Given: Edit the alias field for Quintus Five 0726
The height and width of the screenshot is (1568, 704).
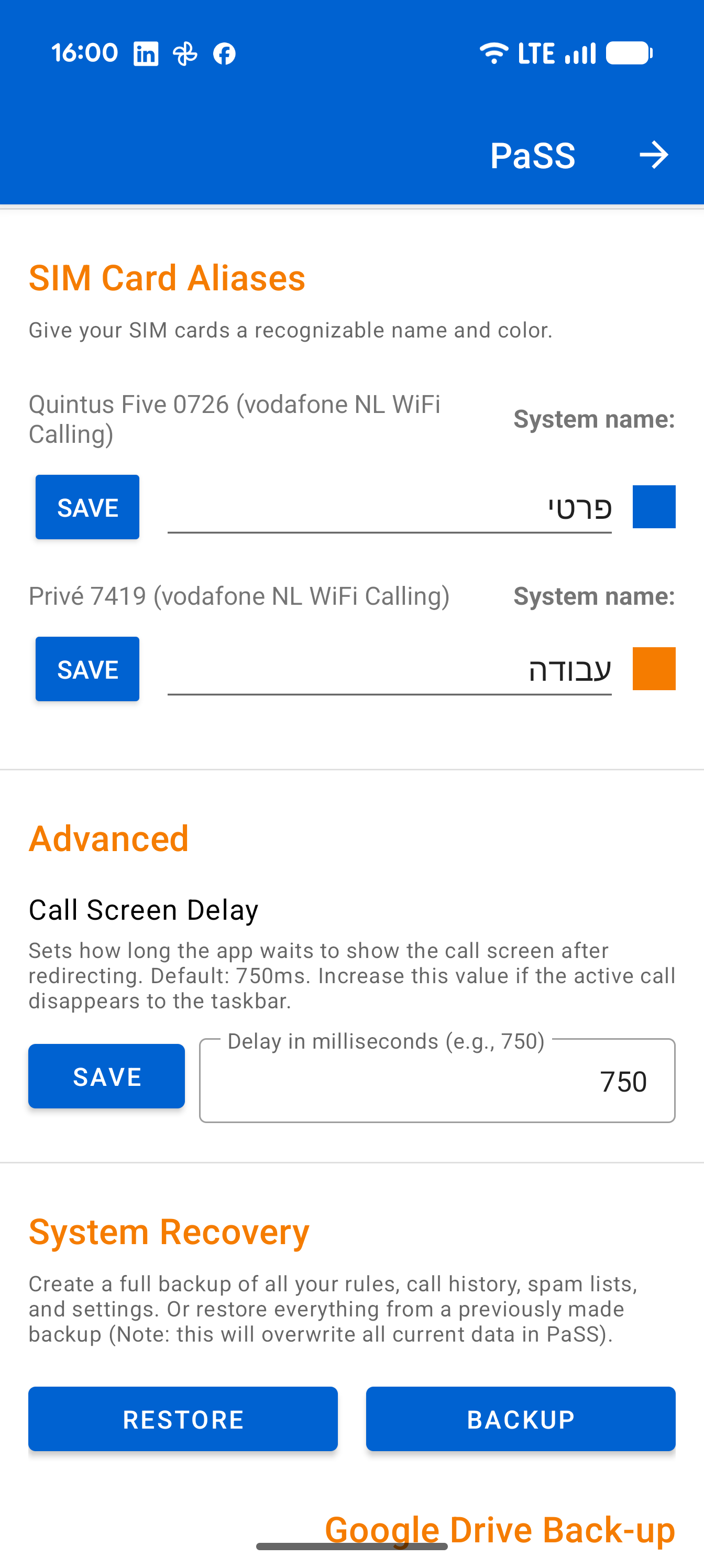Looking at the screenshot, I should coord(389,507).
